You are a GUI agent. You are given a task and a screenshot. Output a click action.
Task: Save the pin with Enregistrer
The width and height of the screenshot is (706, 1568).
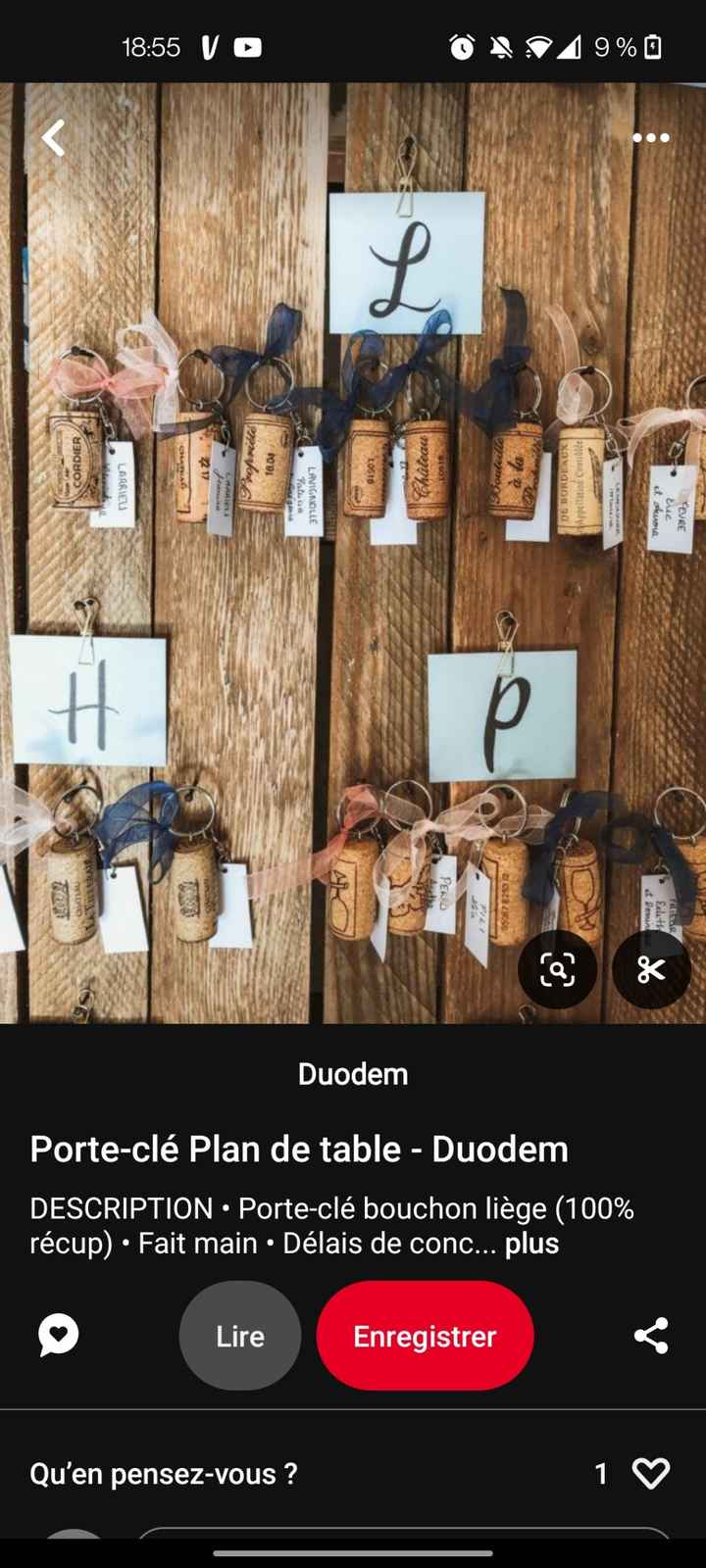[x=425, y=1336]
